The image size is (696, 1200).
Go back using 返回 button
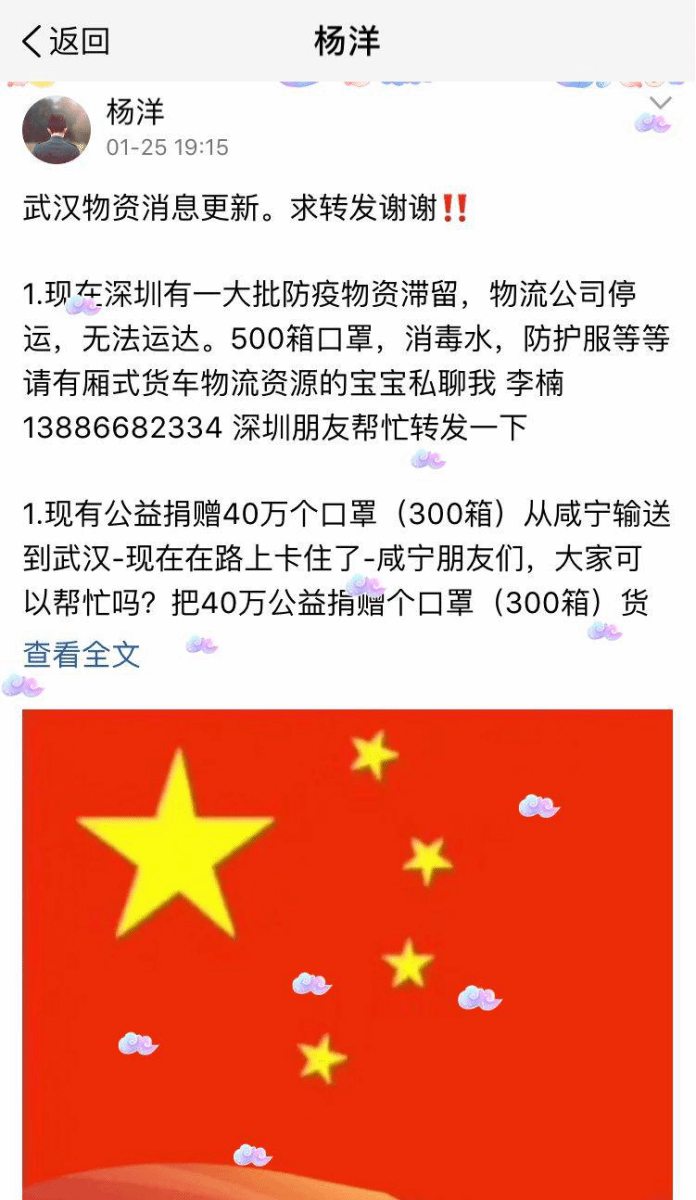click(x=66, y=41)
